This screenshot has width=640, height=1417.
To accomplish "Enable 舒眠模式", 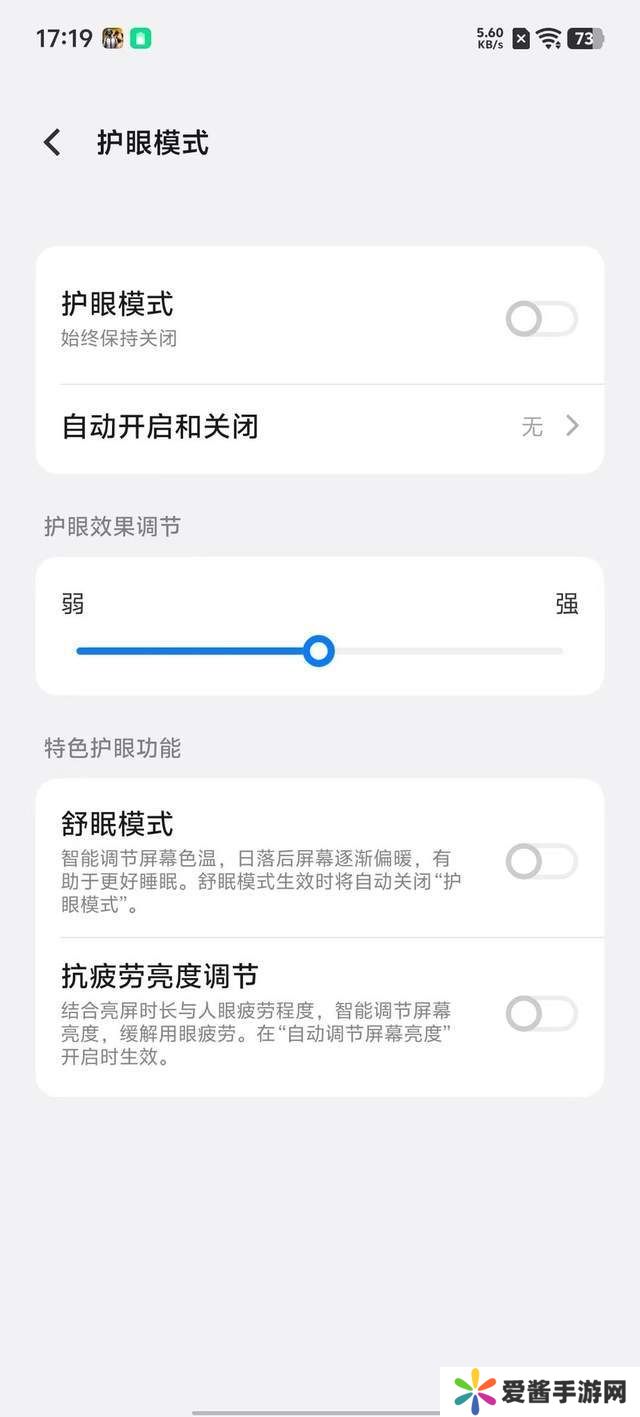I will (x=541, y=862).
